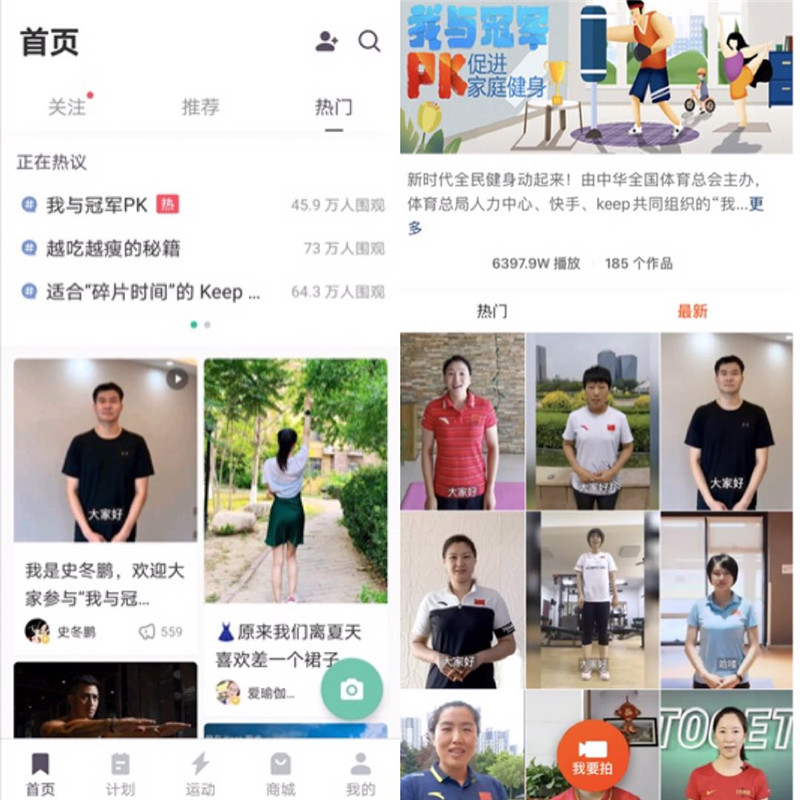Go to the 运动 tab
The height and width of the screenshot is (800, 800).
200,774
